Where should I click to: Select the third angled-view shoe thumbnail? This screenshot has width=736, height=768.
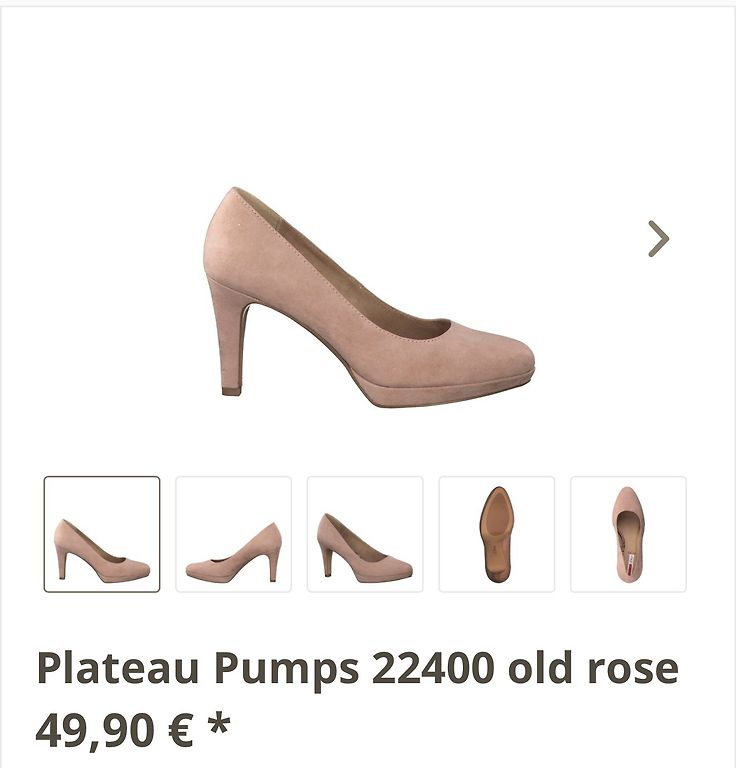coord(365,534)
